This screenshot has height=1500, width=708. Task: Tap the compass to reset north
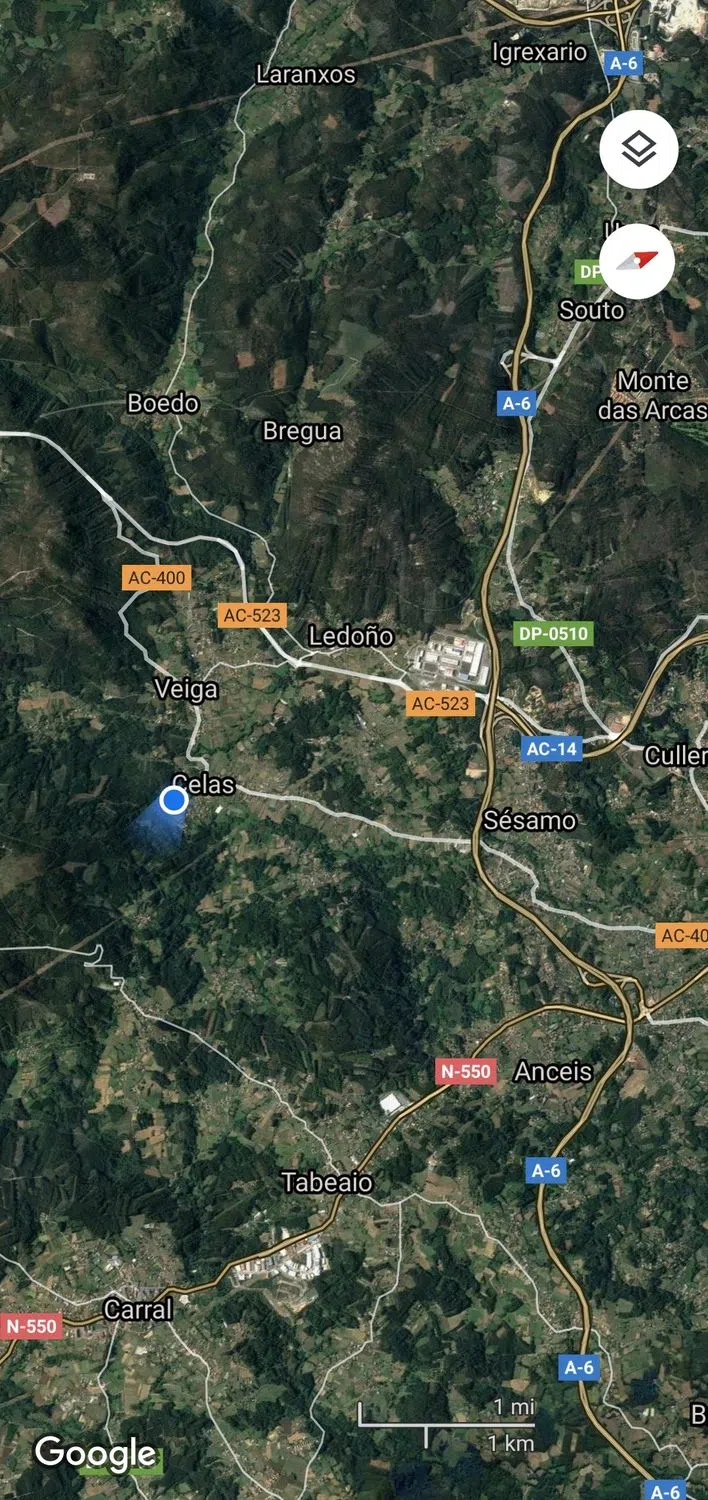coord(638,261)
